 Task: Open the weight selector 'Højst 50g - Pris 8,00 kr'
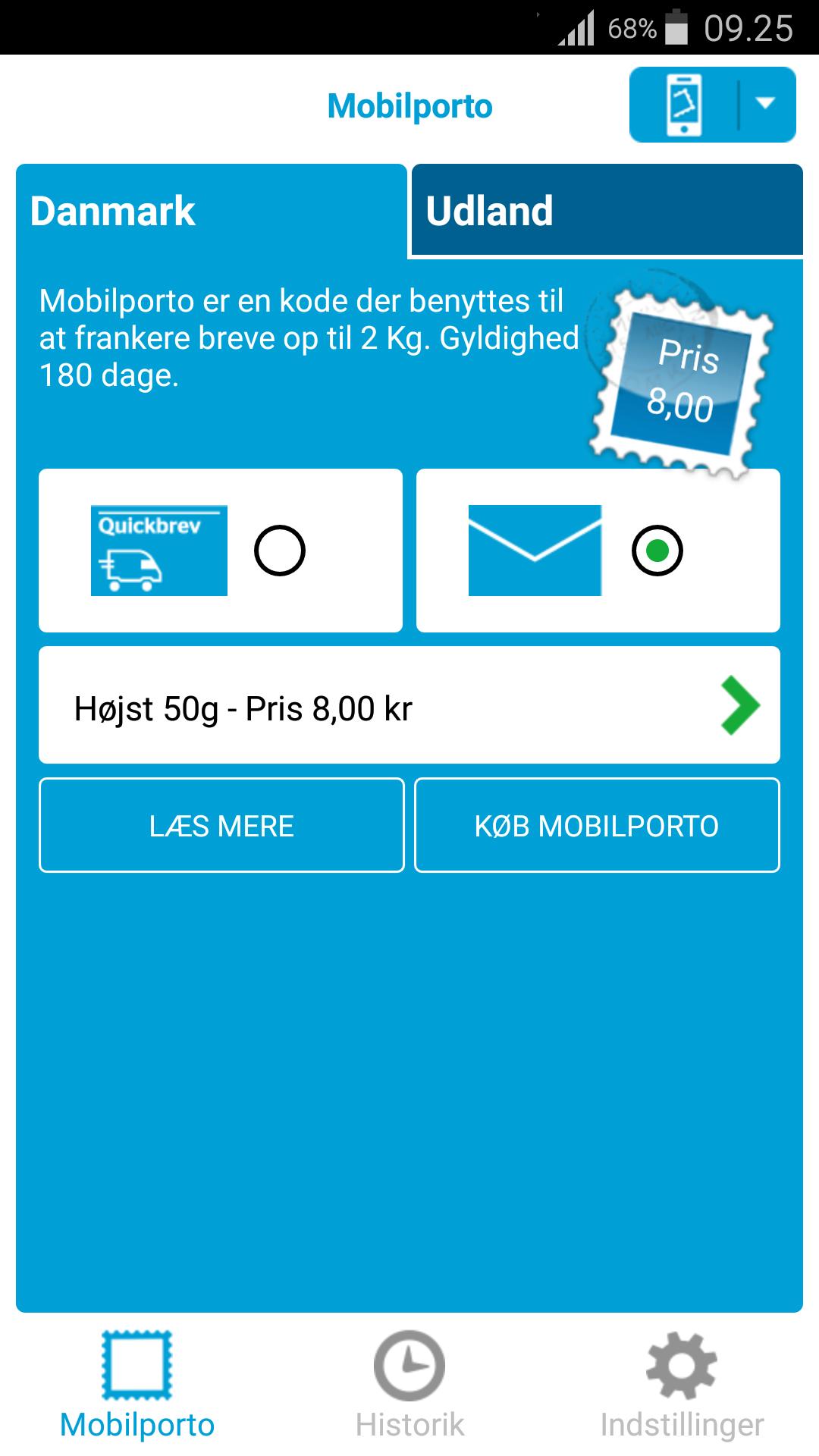409,705
